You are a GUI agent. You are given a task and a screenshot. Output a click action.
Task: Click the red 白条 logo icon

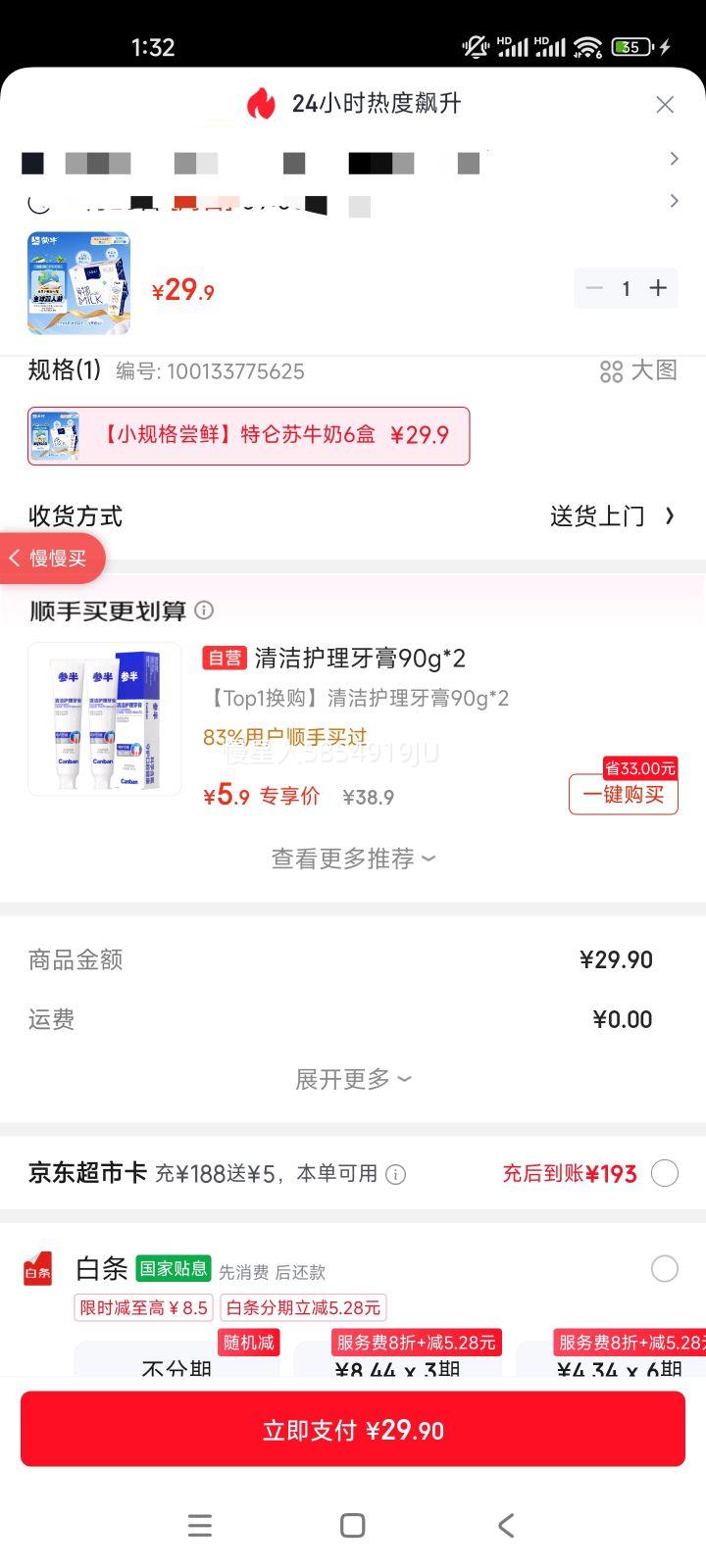[x=36, y=1269]
